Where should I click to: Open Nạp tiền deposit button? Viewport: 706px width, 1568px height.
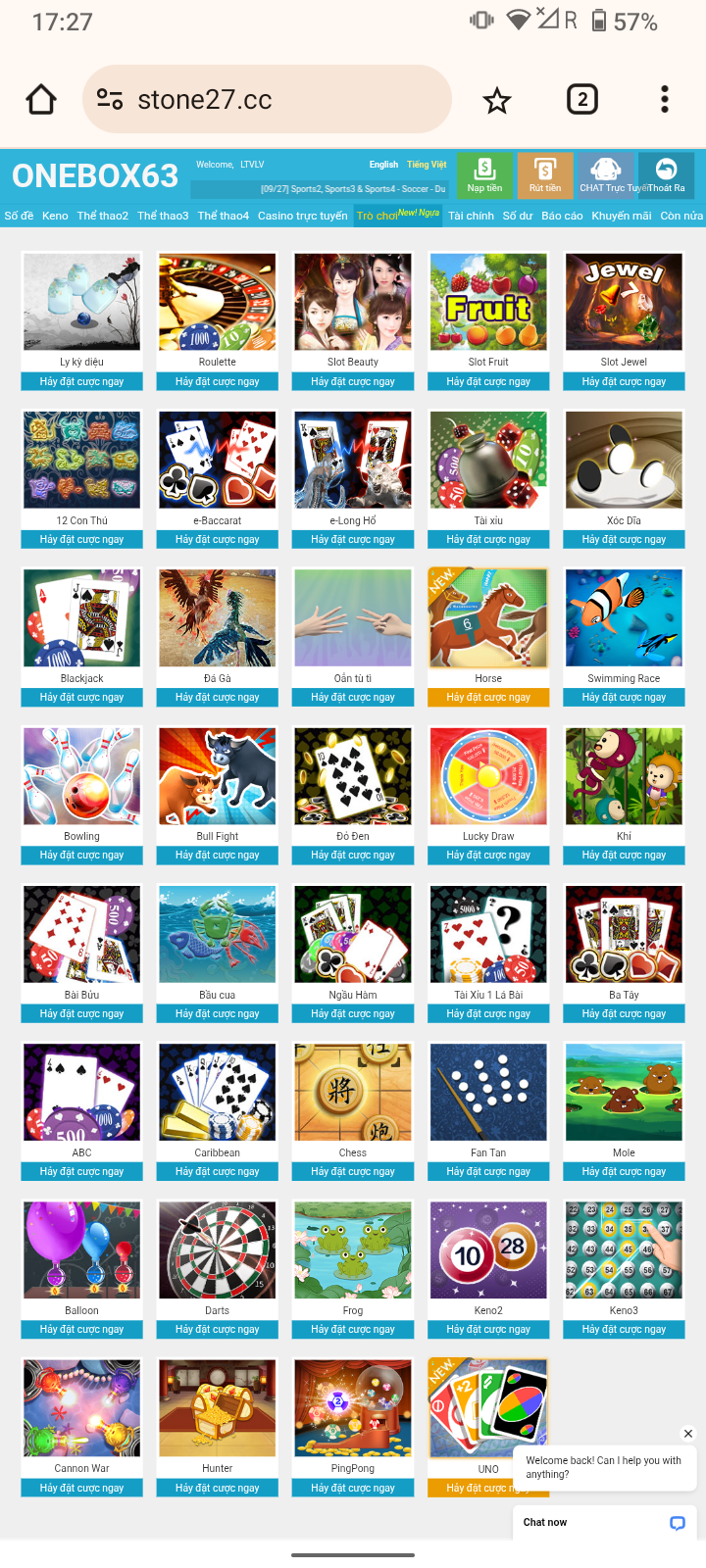(484, 175)
